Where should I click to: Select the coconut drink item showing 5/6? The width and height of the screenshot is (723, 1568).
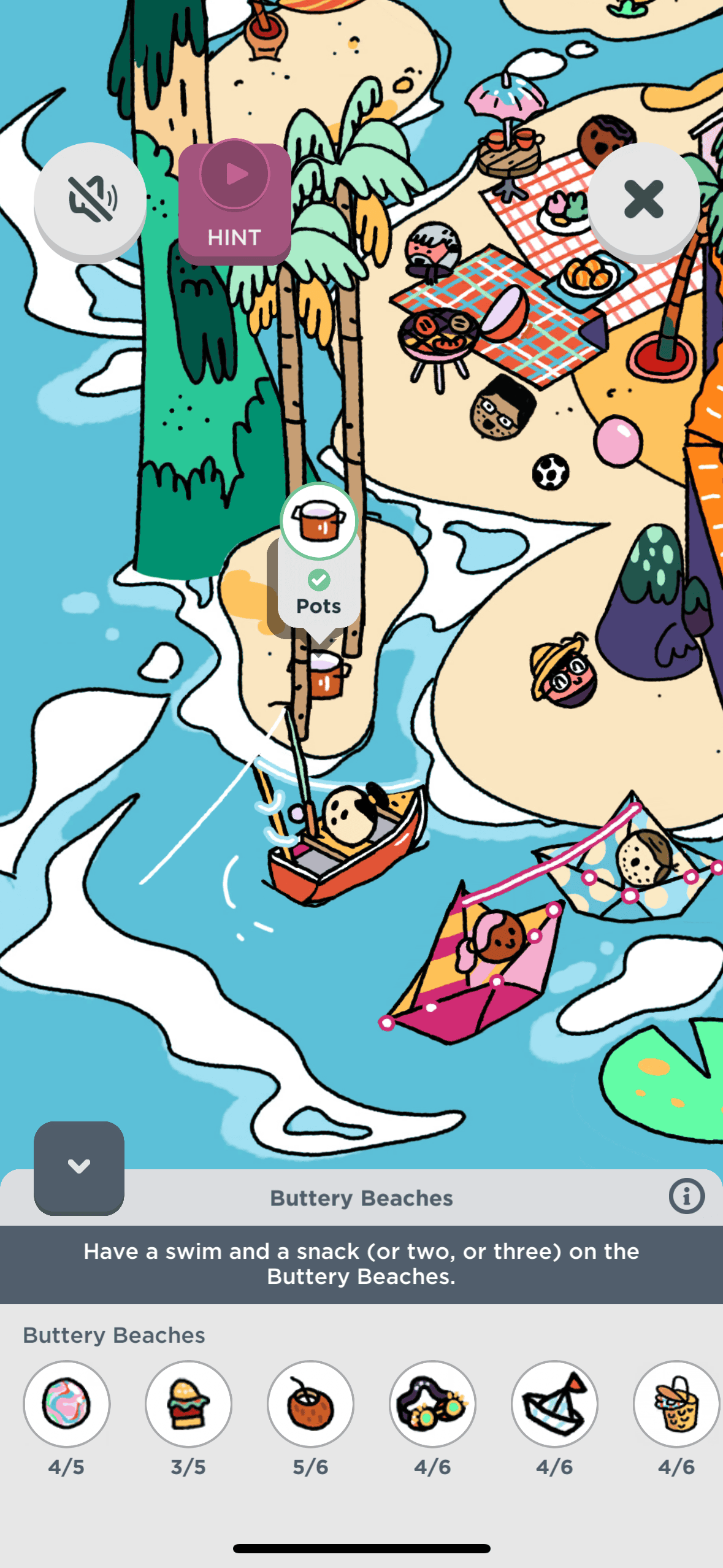[310, 1404]
